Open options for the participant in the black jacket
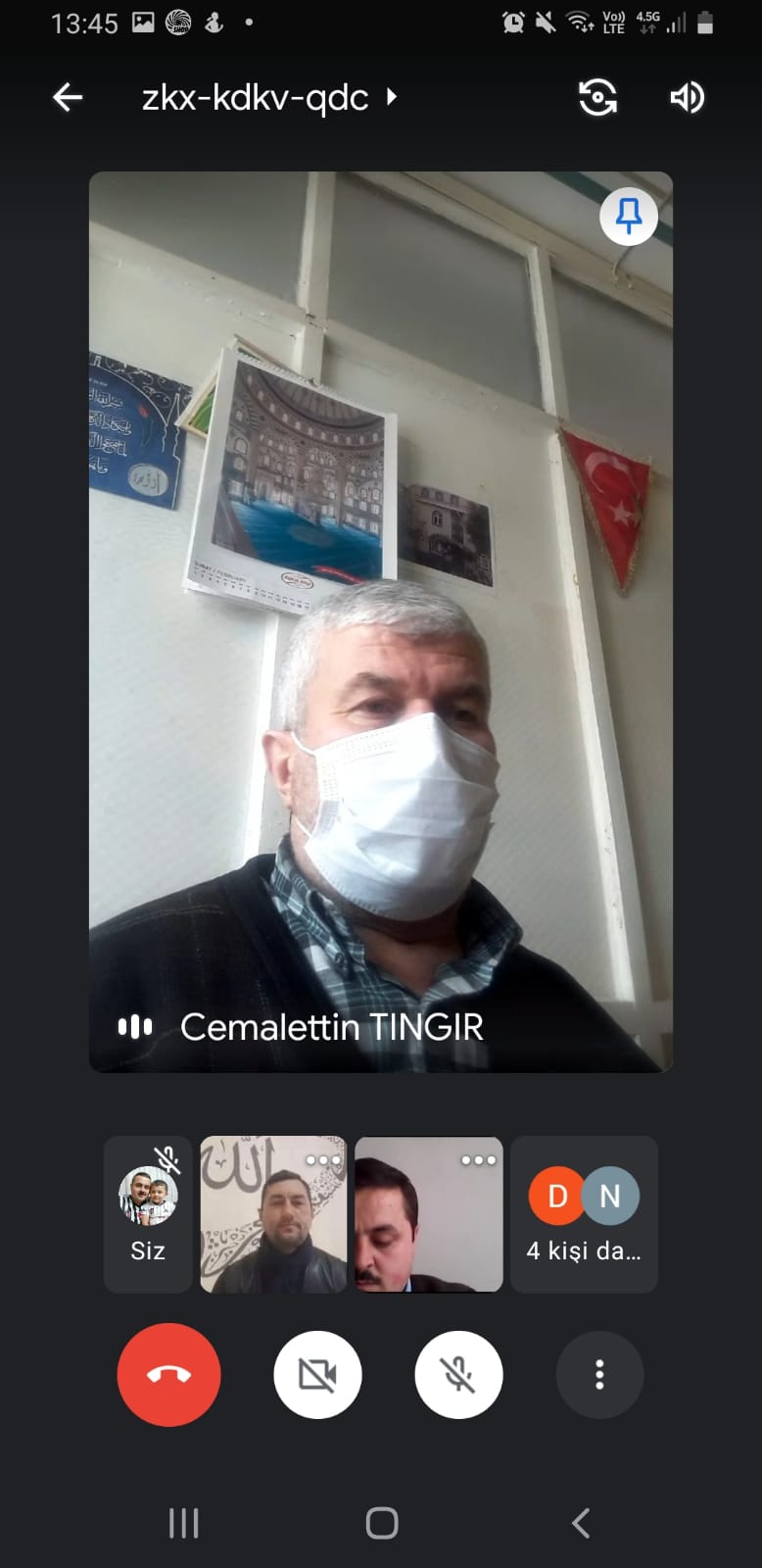 [322, 1160]
